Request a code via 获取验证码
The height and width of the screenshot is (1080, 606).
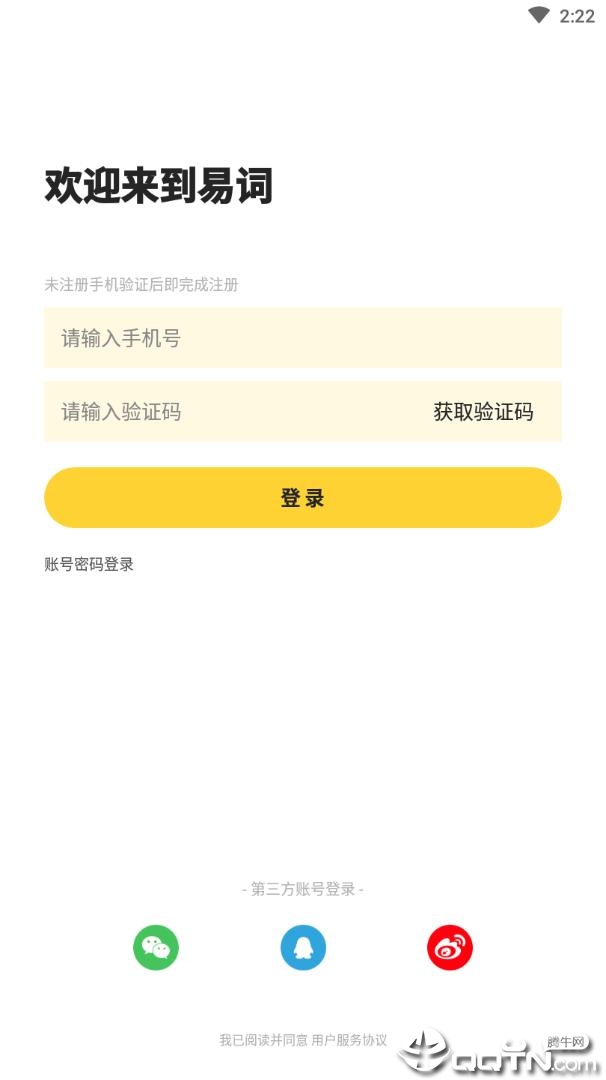coord(483,411)
